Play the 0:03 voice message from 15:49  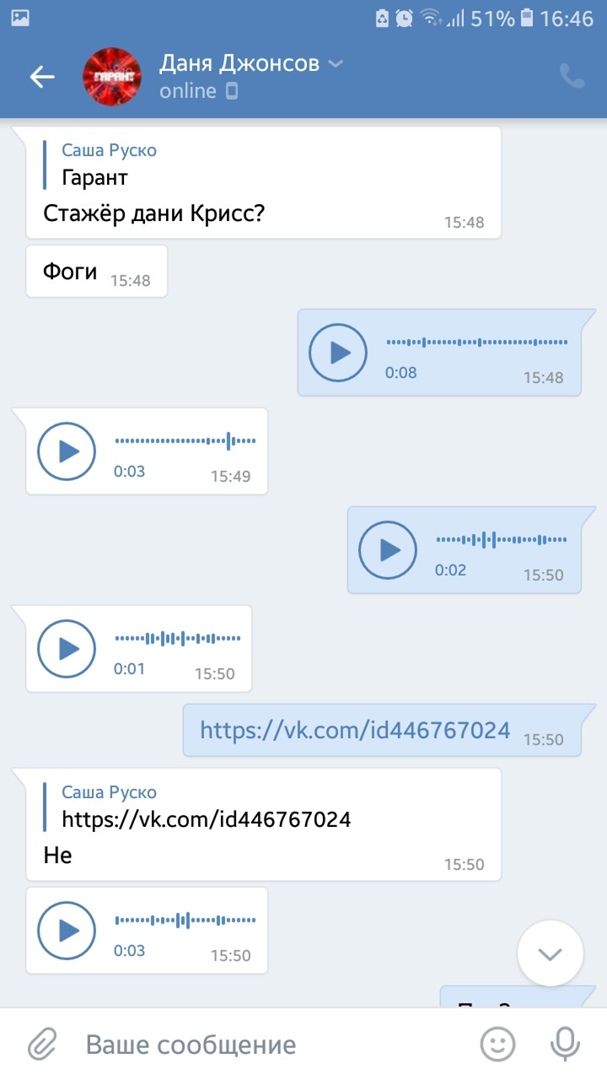pyautogui.click(x=66, y=451)
